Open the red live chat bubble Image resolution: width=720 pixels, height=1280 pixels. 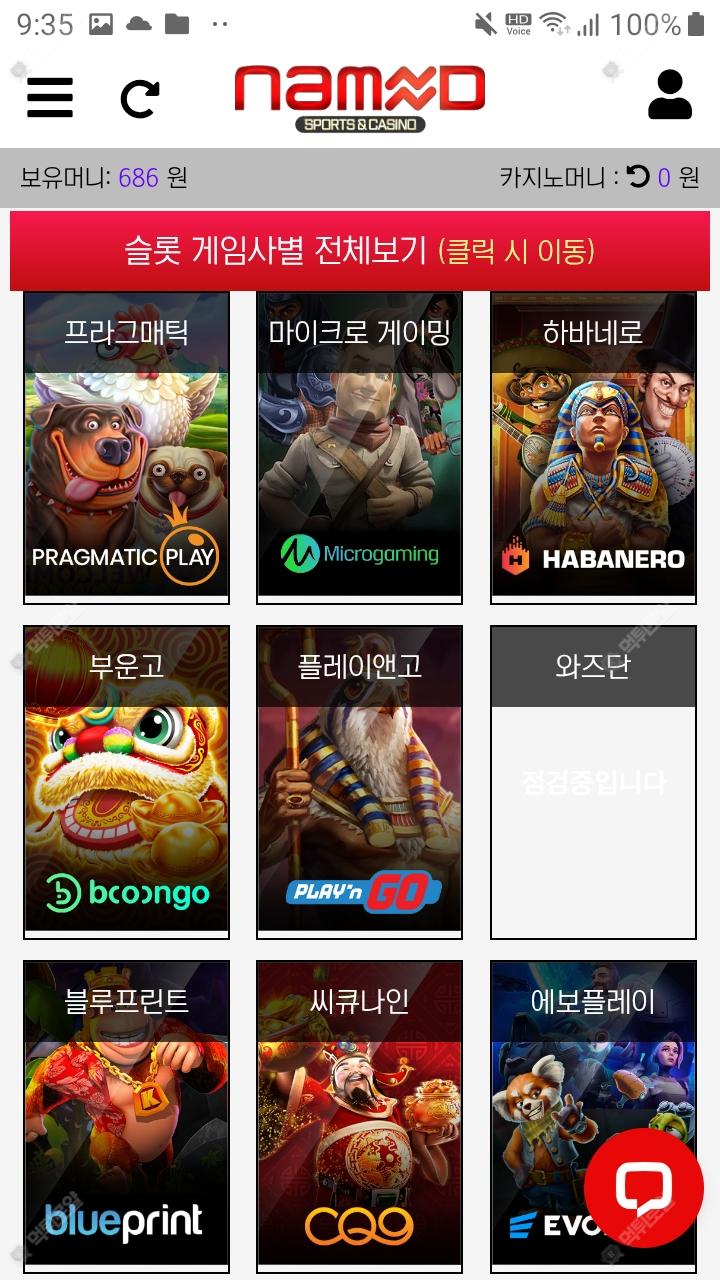[x=643, y=1188]
